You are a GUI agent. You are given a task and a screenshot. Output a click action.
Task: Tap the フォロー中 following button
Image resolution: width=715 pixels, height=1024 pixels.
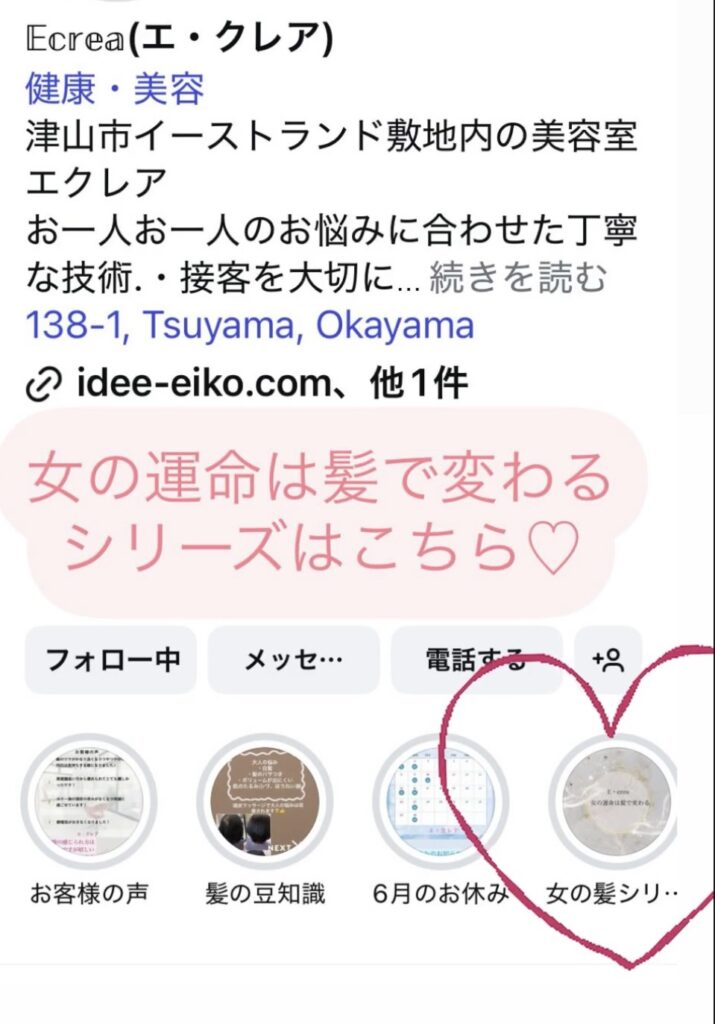111,660
